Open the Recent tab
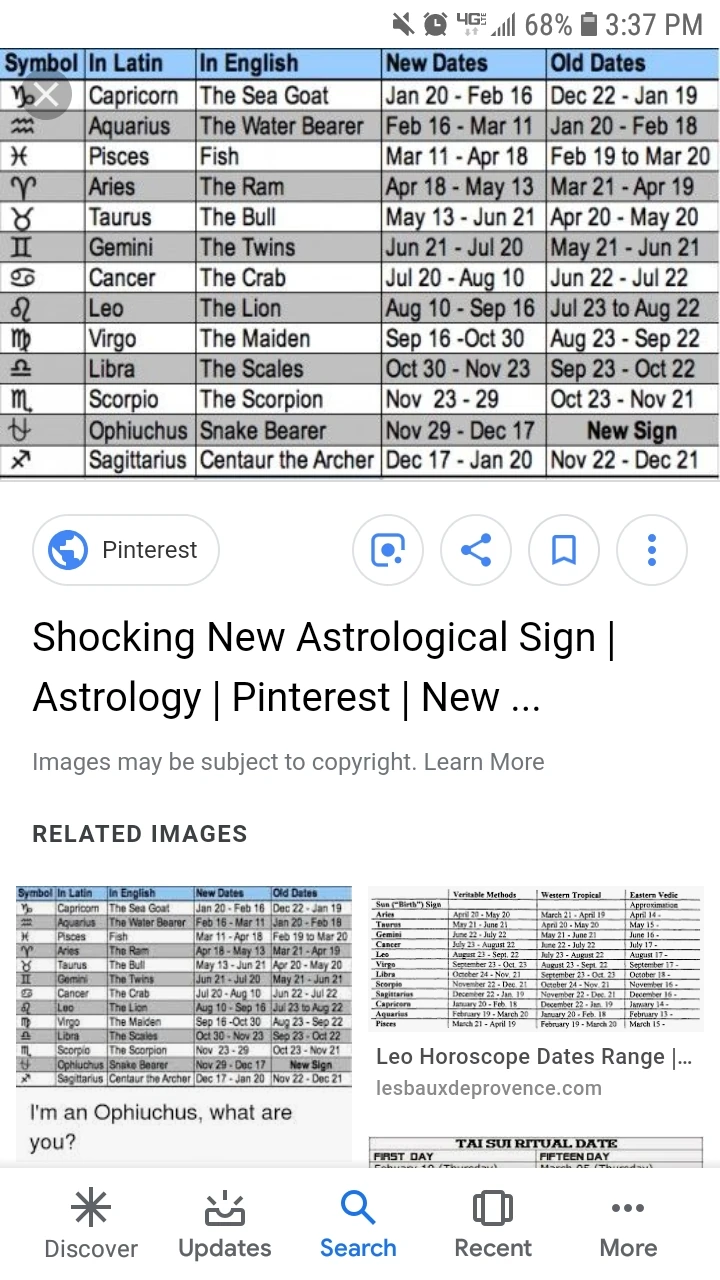Viewport: 720px width, 1280px height. pyautogui.click(x=493, y=1226)
